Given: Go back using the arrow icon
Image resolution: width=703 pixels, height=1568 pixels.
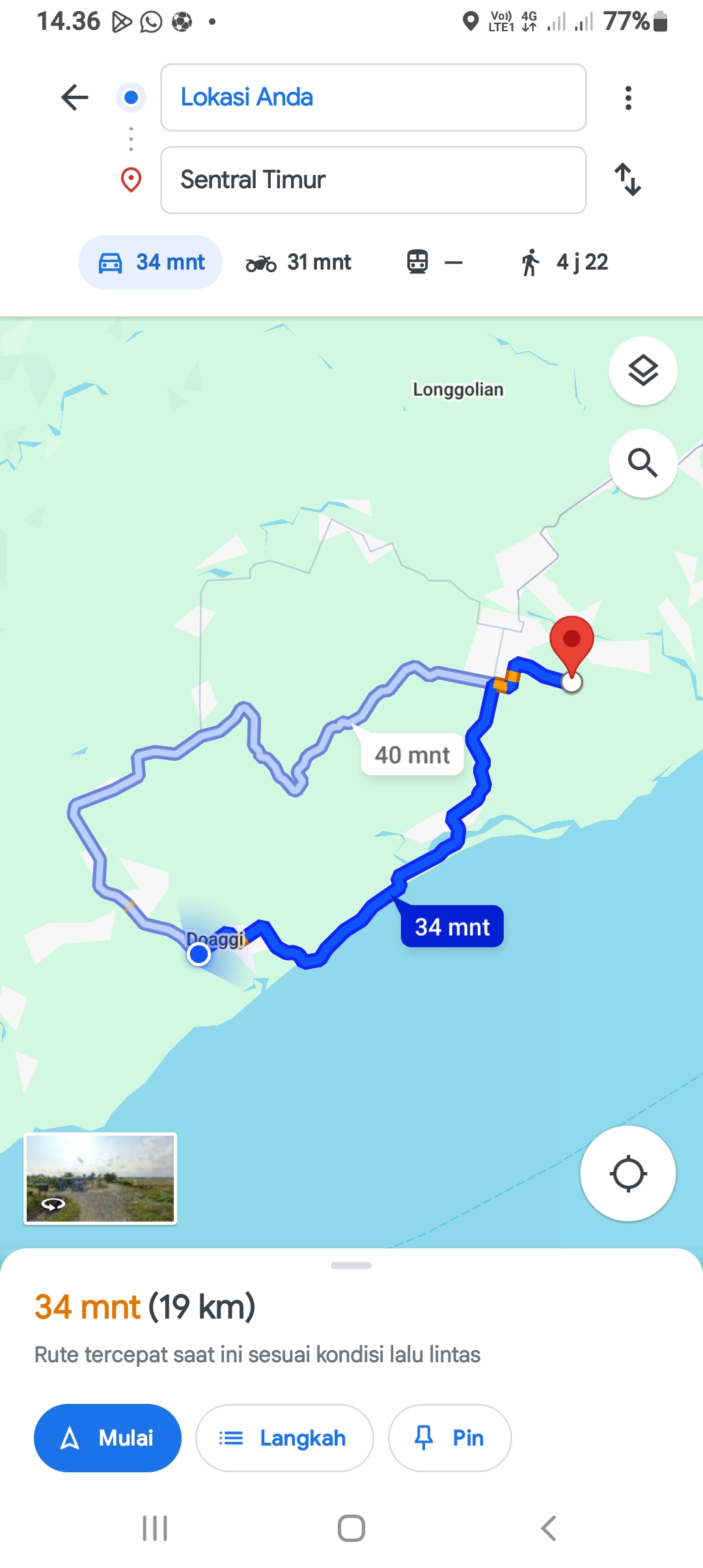Looking at the screenshot, I should [x=75, y=98].
